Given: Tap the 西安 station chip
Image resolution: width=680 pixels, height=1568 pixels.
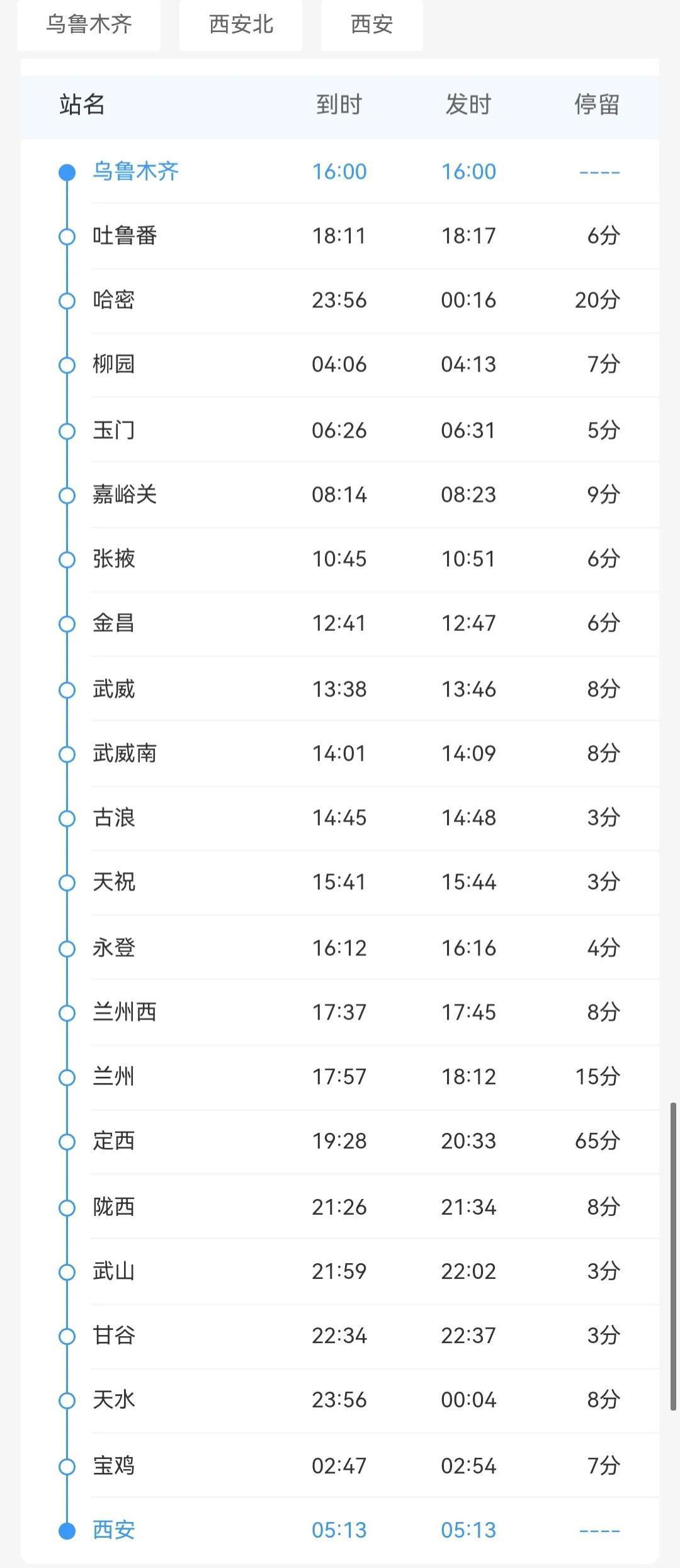Looking at the screenshot, I should click(371, 25).
